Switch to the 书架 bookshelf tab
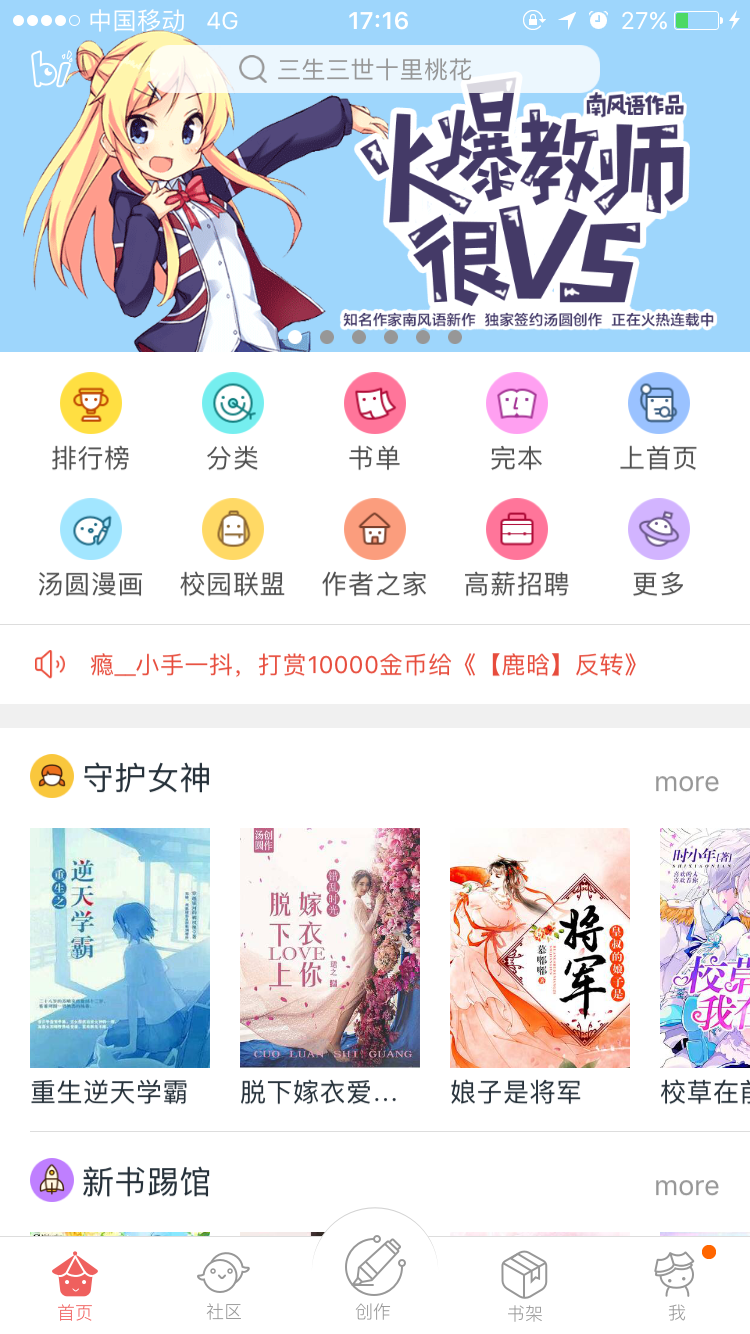 click(525, 1286)
